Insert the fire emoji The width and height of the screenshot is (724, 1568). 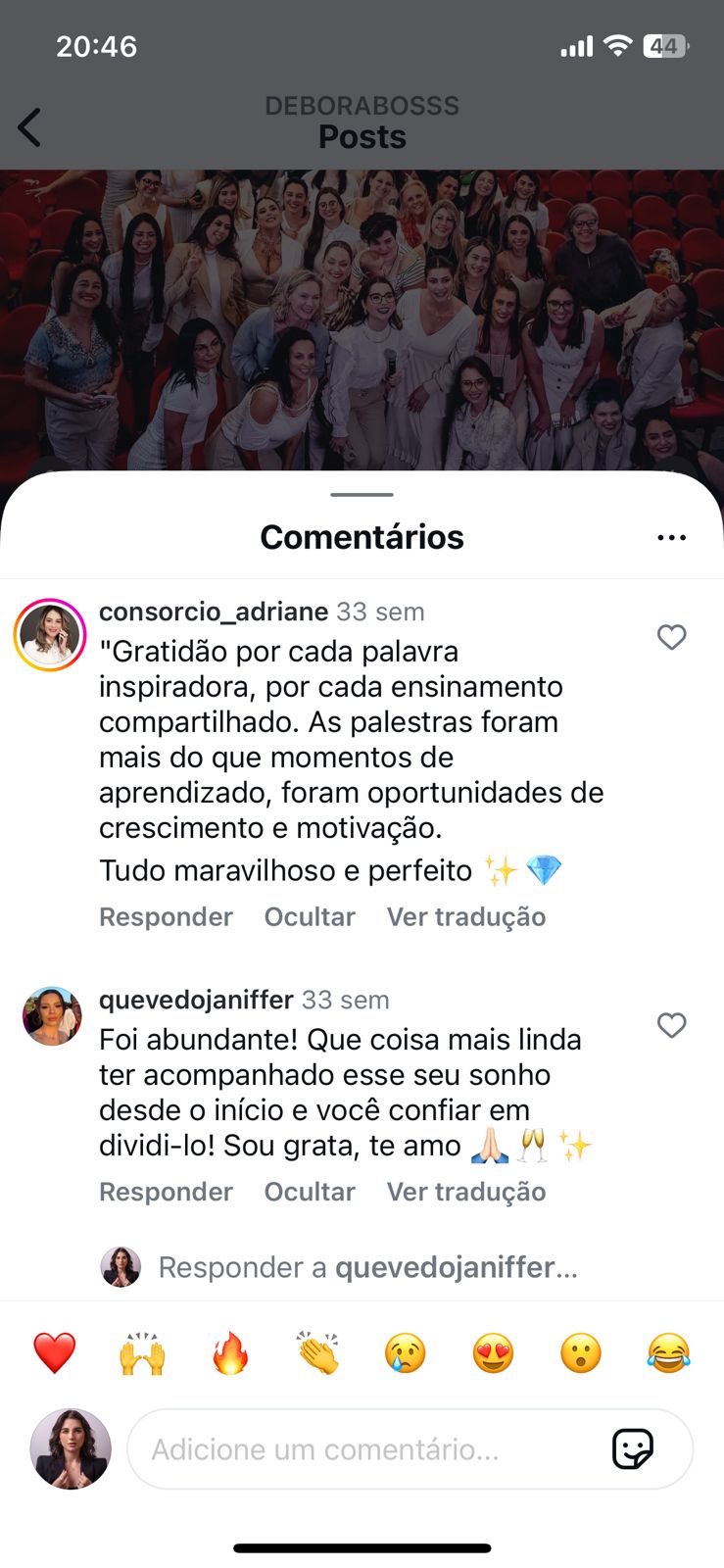pyautogui.click(x=230, y=1353)
